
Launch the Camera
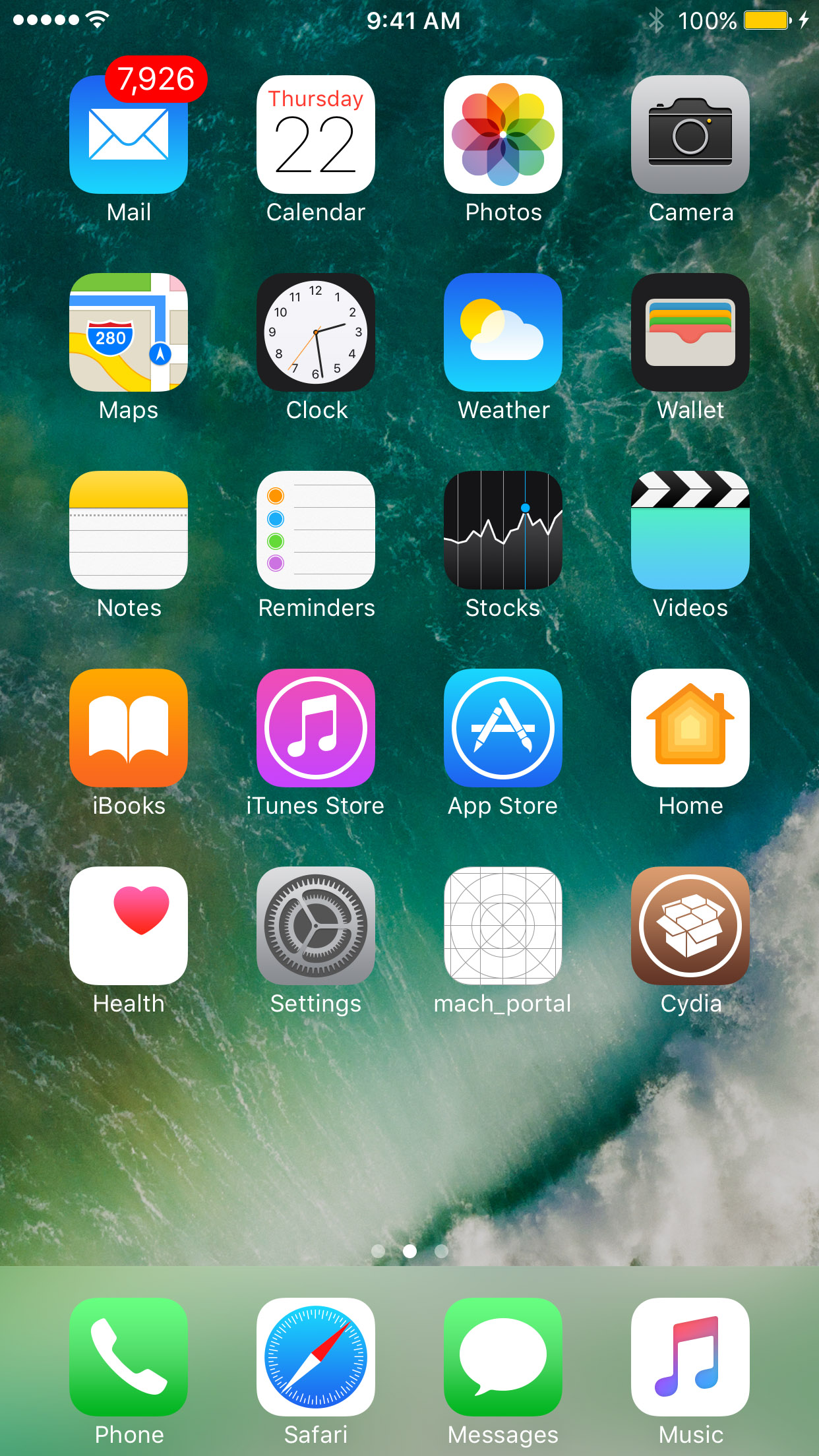click(x=690, y=135)
